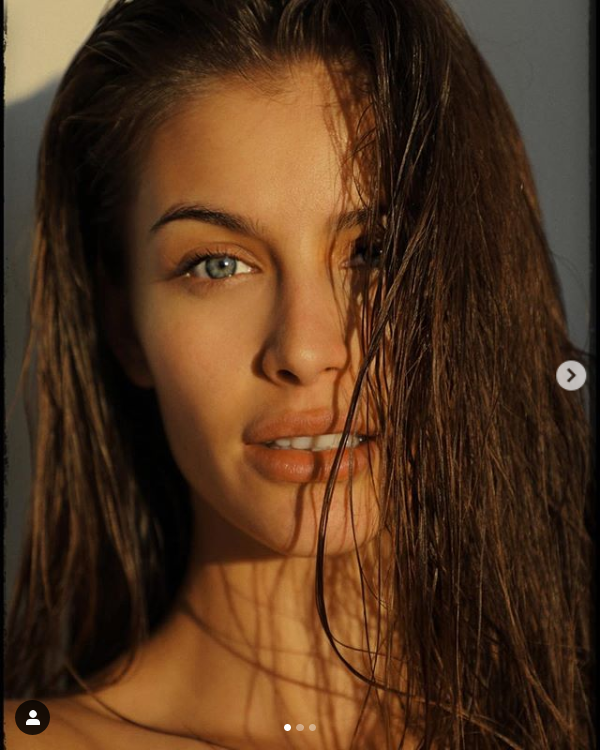Show tagged people in this photo

point(33,717)
